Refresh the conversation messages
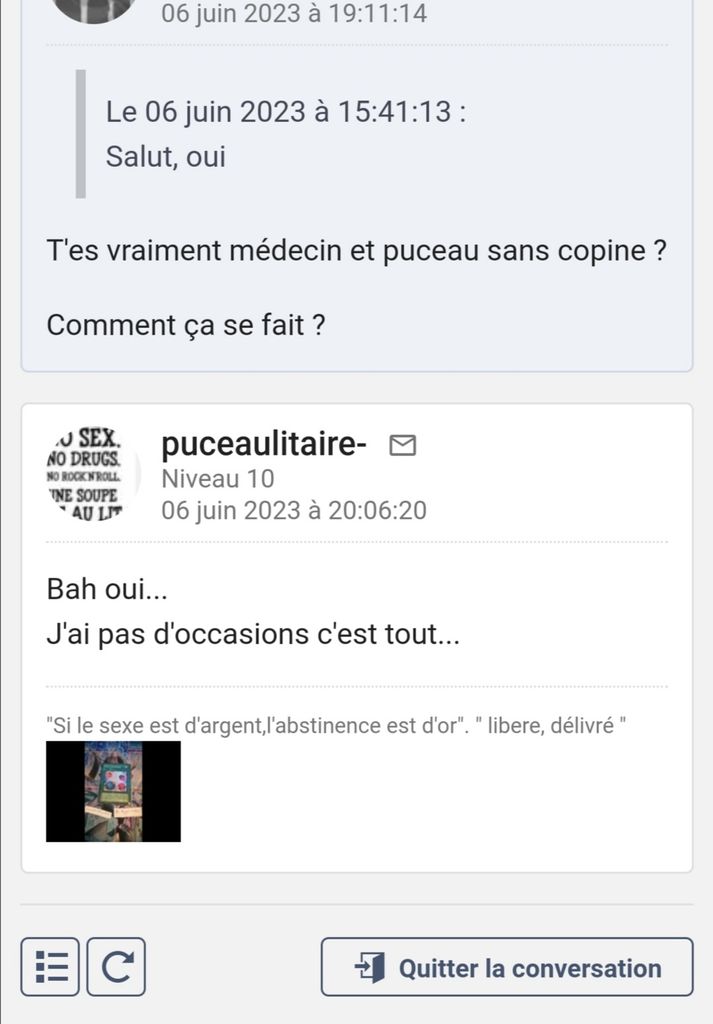The image size is (713, 1024). (x=116, y=967)
